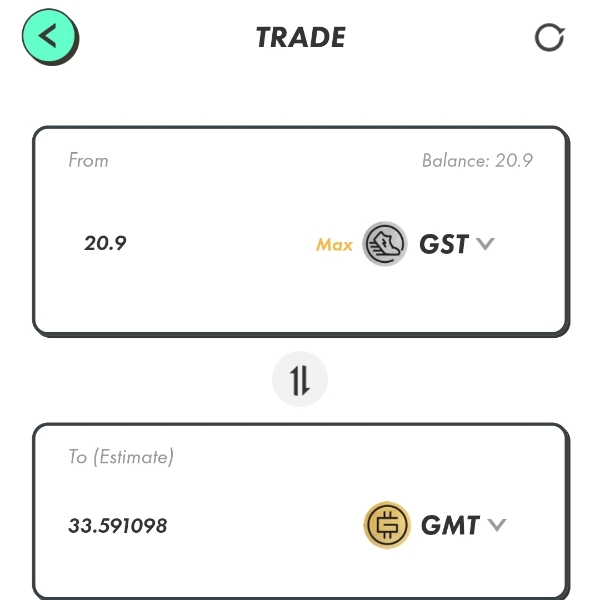600x600 pixels.
Task: Tap Max to use full GST balance
Action: 334,244
